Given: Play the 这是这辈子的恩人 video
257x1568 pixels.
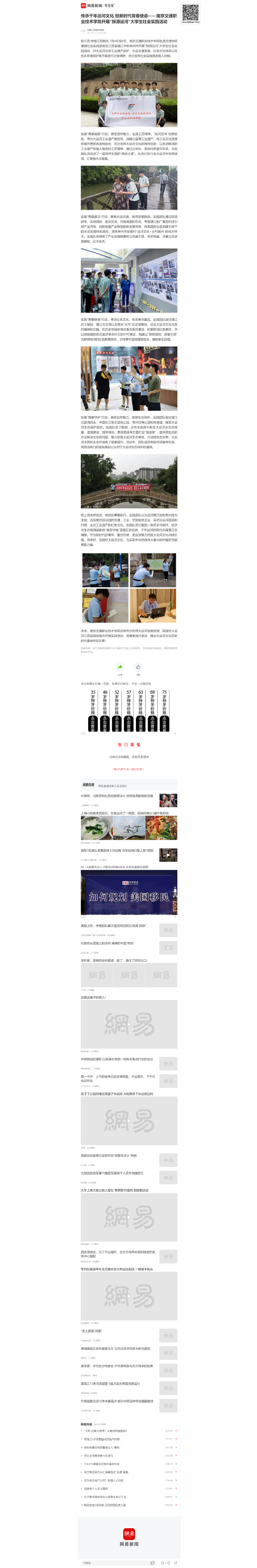Looking at the screenshot, I should (x=129, y=1025).
